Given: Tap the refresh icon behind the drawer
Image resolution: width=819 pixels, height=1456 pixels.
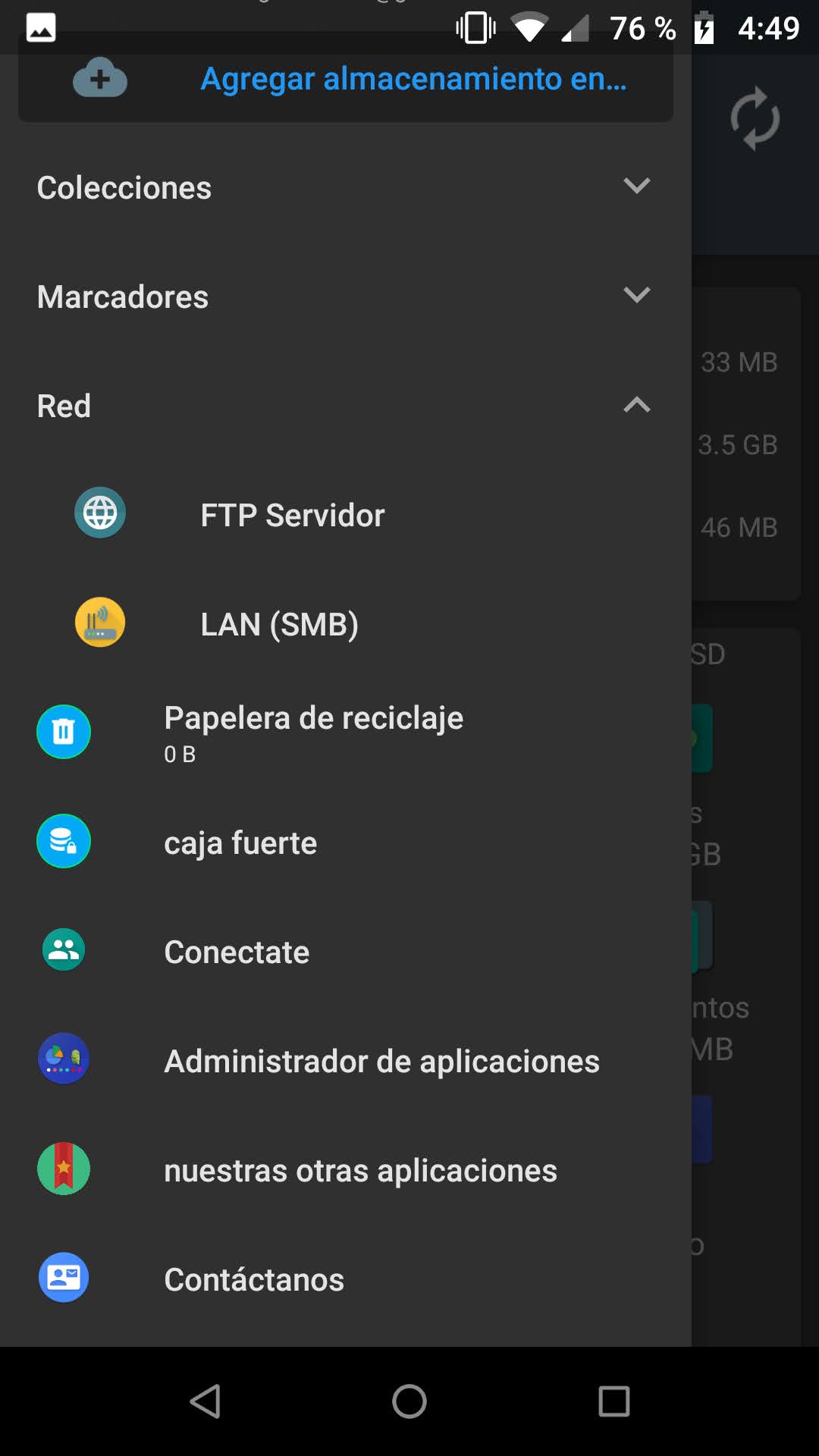Looking at the screenshot, I should point(755,119).
